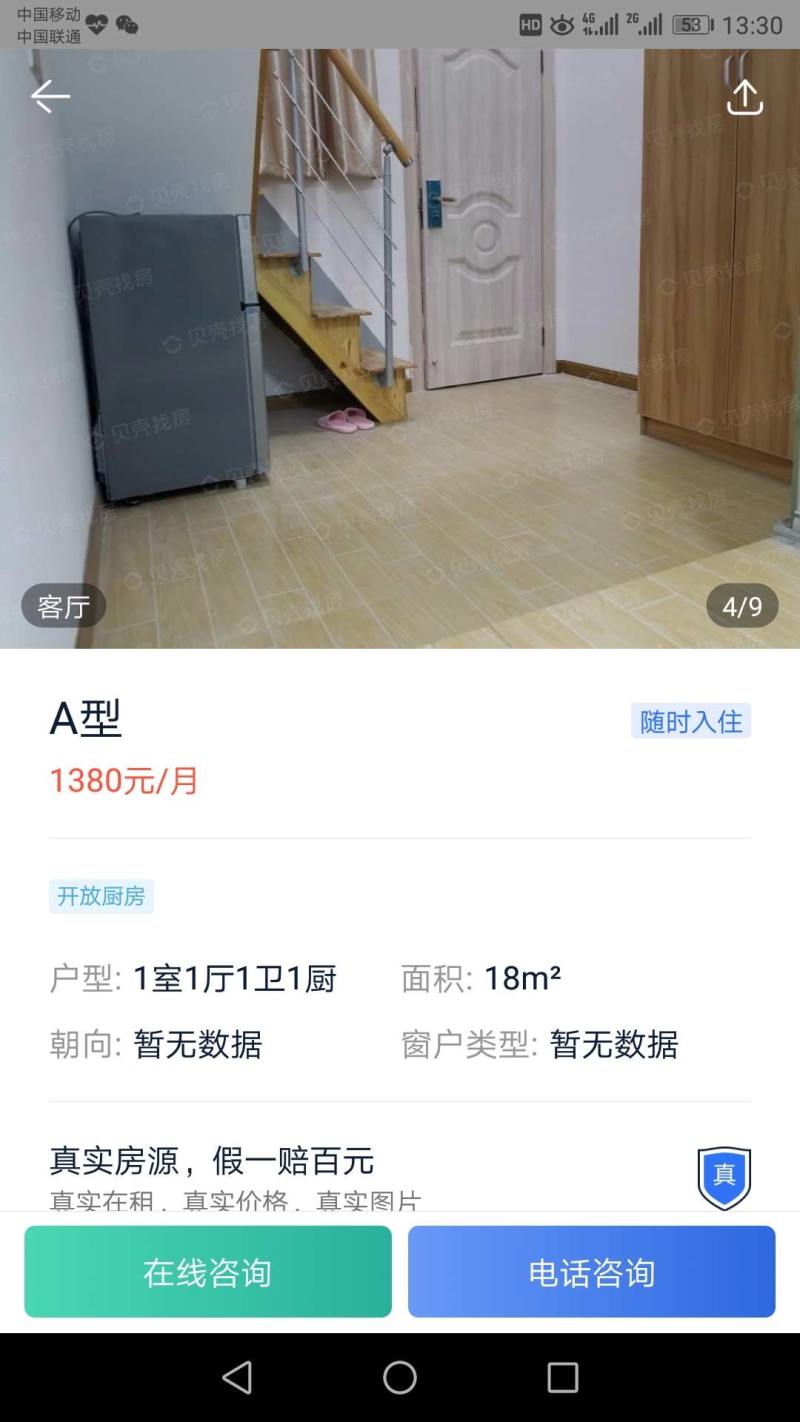Image resolution: width=800 pixels, height=1422 pixels.
Task: Tap the system home button
Action: [x=400, y=1377]
